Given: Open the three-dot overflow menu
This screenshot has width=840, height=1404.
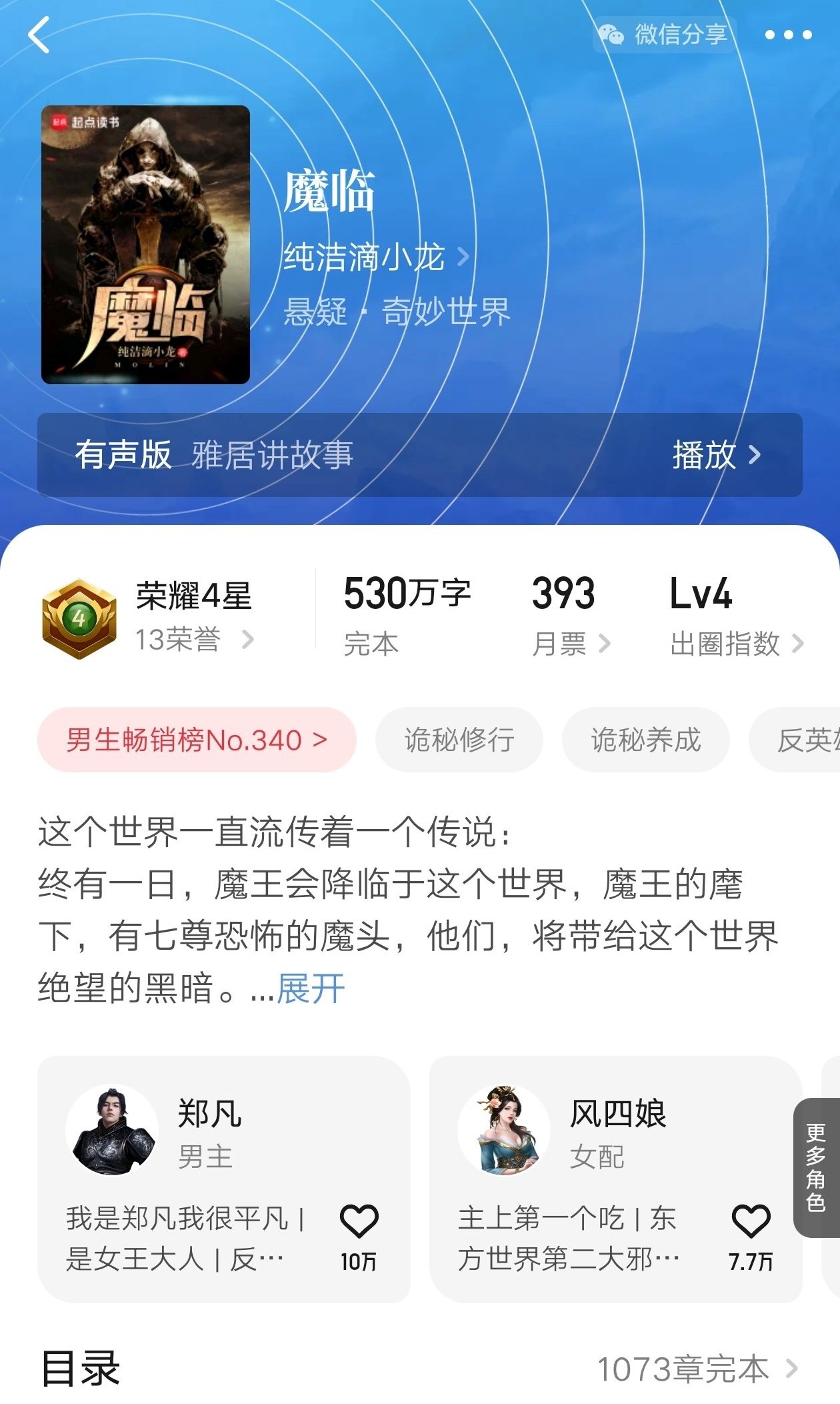Looking at the screenshot, I should click(788, 35).
